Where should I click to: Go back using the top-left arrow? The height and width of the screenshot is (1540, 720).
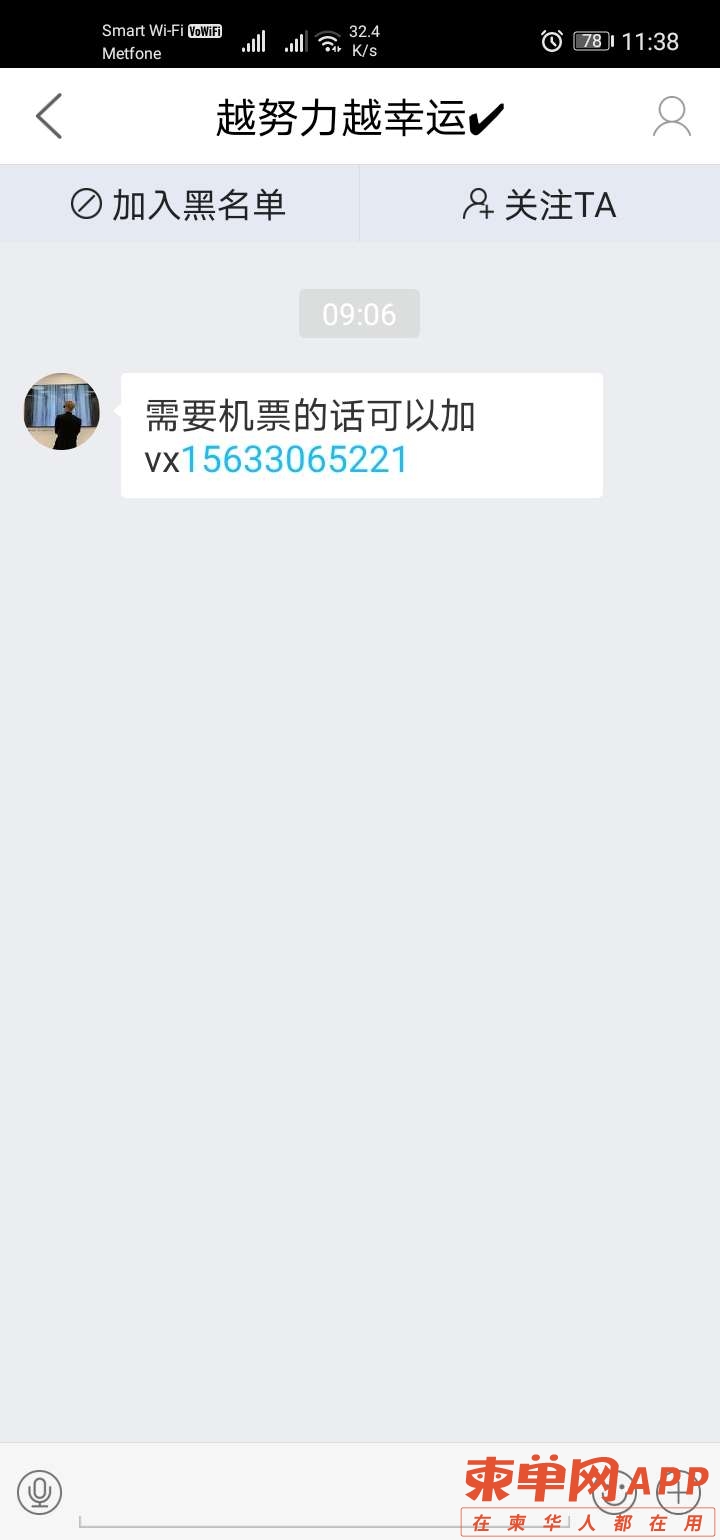[x=49, y=116]
